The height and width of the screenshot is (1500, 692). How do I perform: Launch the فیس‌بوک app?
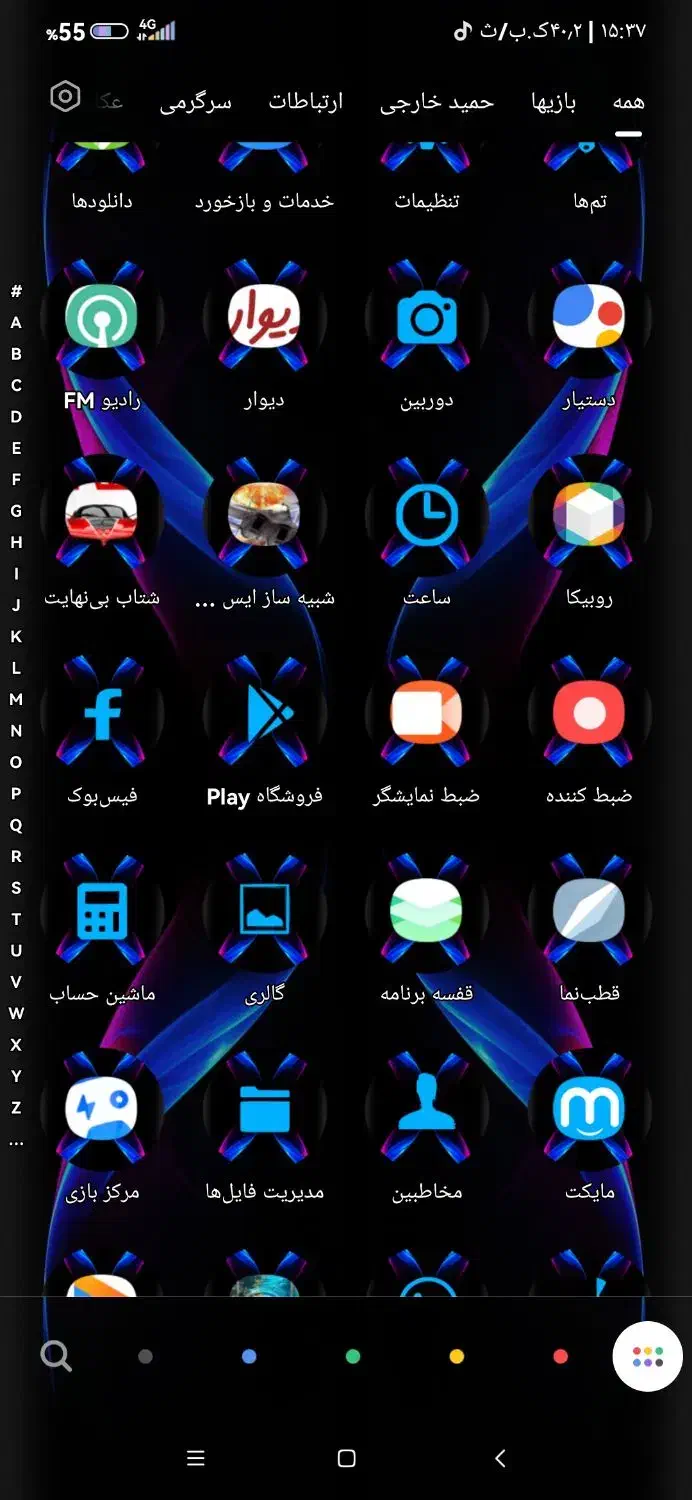pos(101,715)
